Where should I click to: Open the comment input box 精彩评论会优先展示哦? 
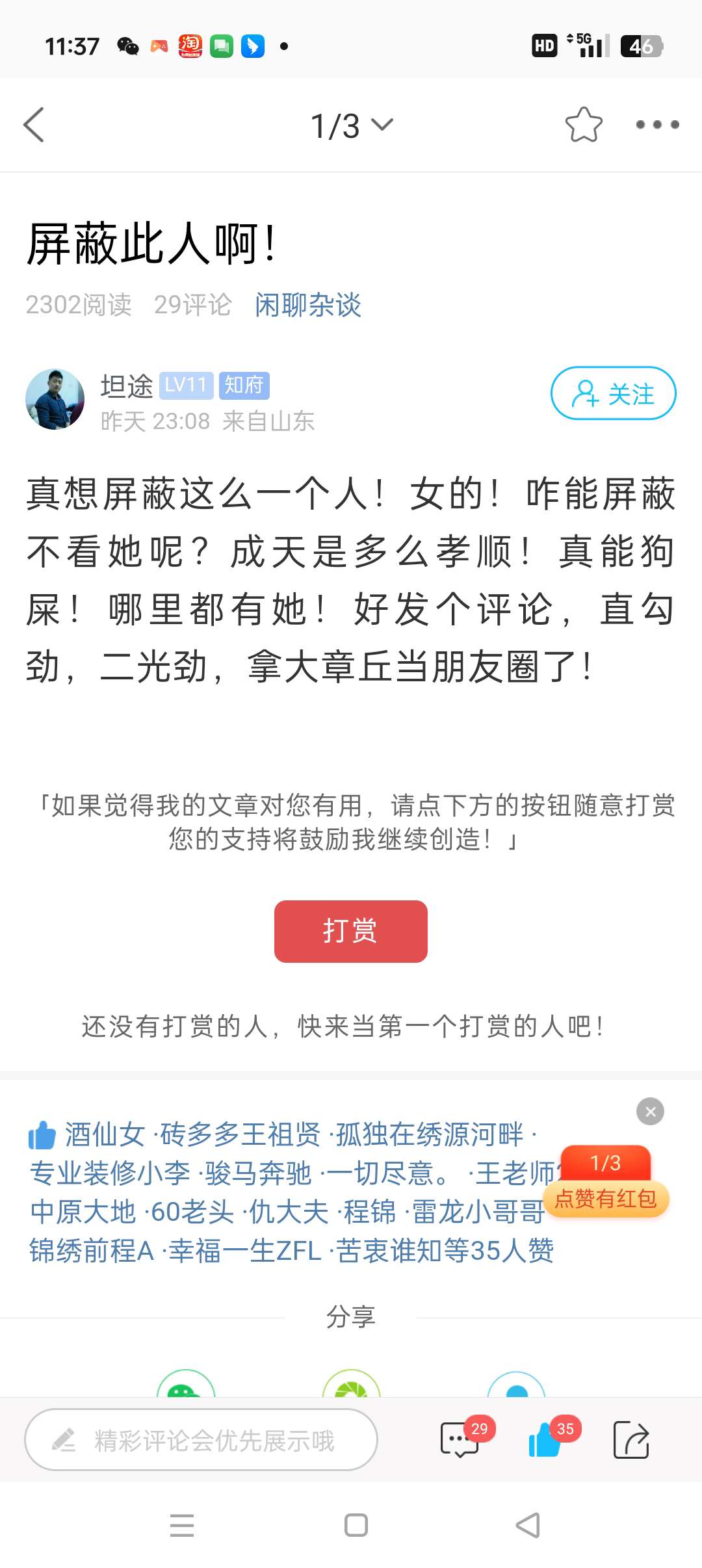pyautogui.click(x=201, y=1440)
